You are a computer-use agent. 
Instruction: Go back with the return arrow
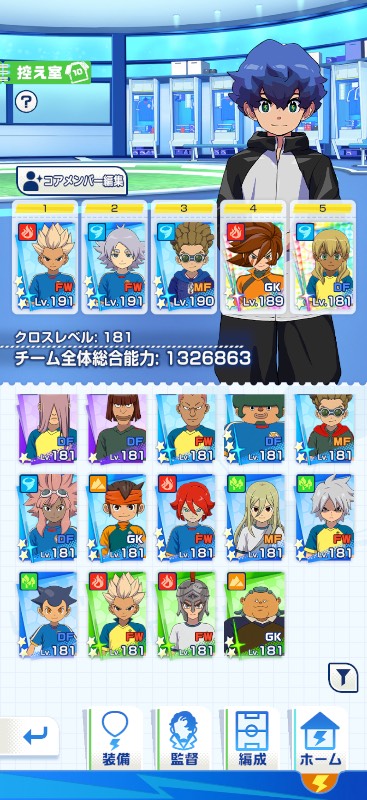(31, 737)
